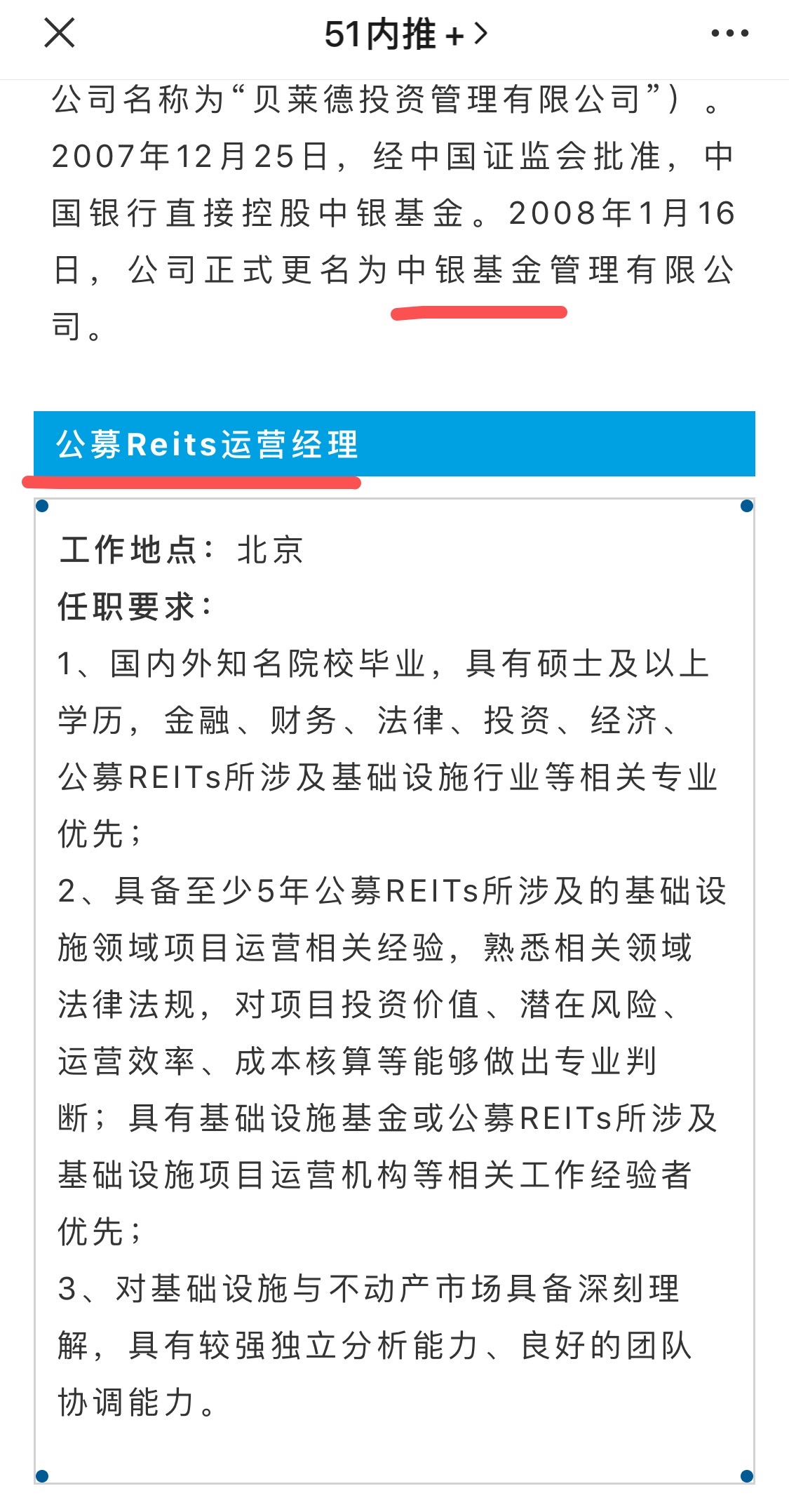Open the three-dot more options menu
Viewport: 789px width, 1512px height.
[x=729, y=33]
